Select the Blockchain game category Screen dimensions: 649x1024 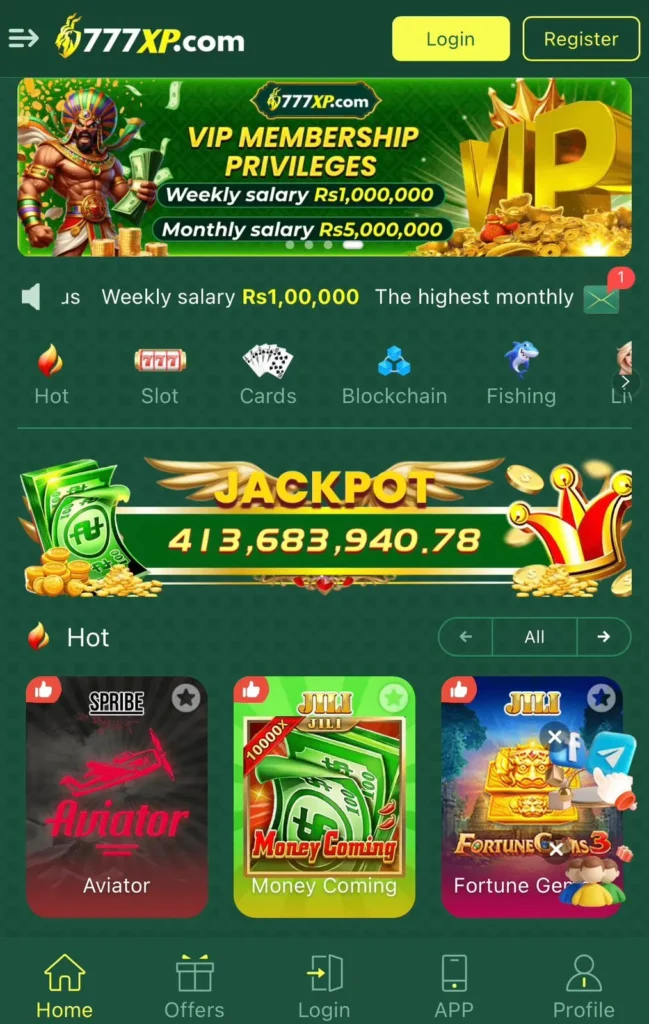(x=394, y=375)
